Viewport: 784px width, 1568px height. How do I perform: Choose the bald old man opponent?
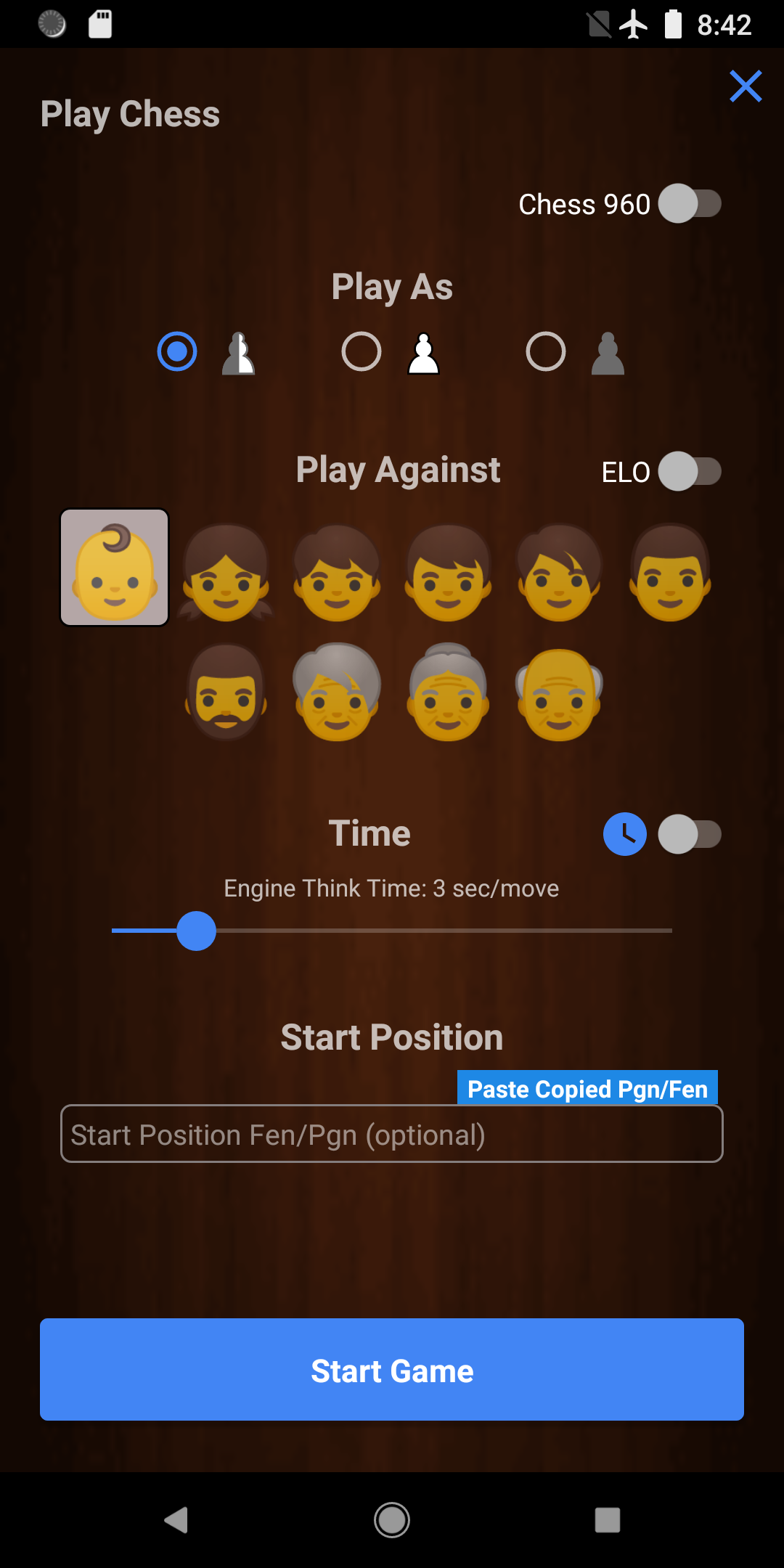click(x=559, y=694)
